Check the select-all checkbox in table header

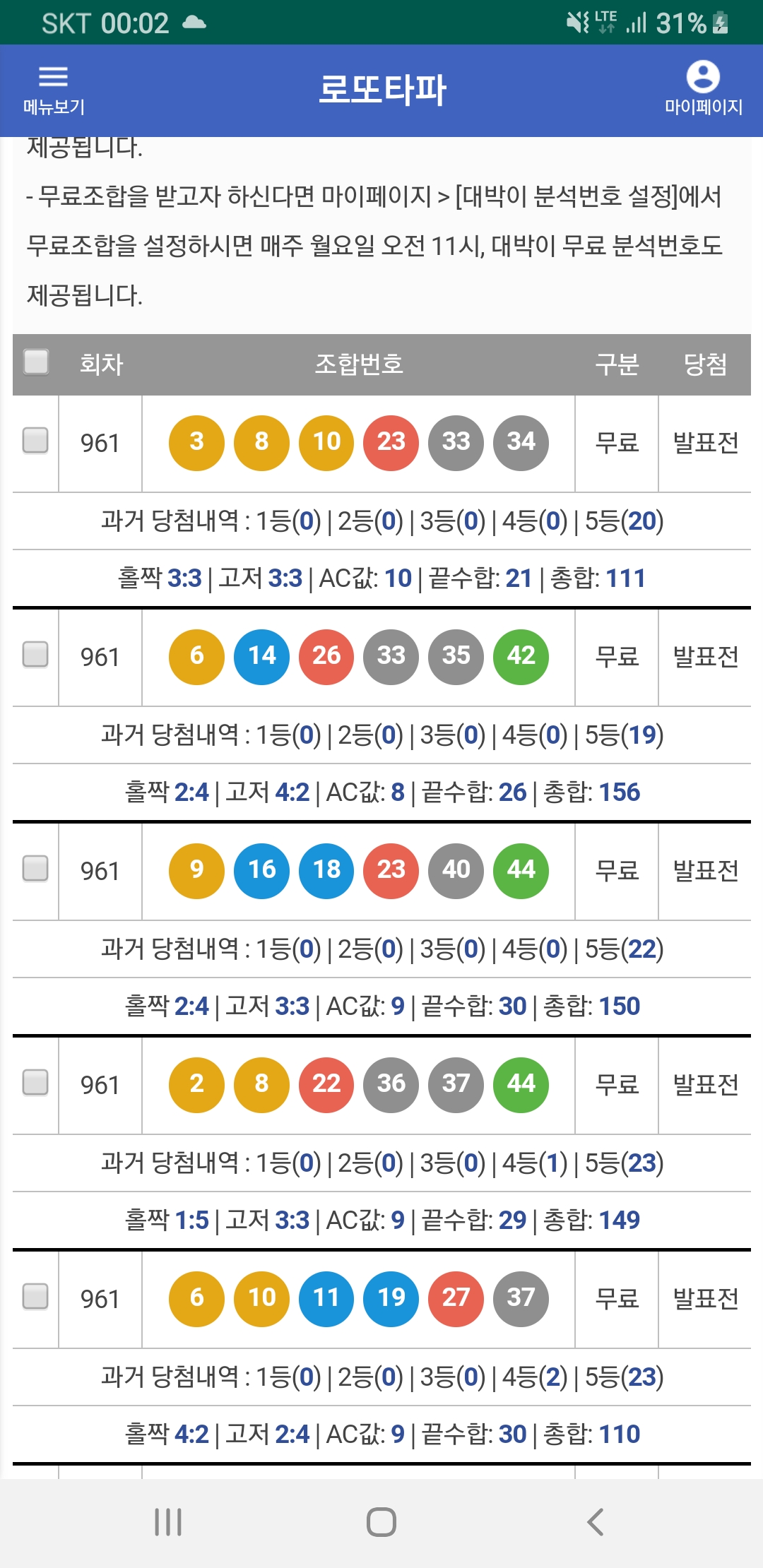[36, 362]
